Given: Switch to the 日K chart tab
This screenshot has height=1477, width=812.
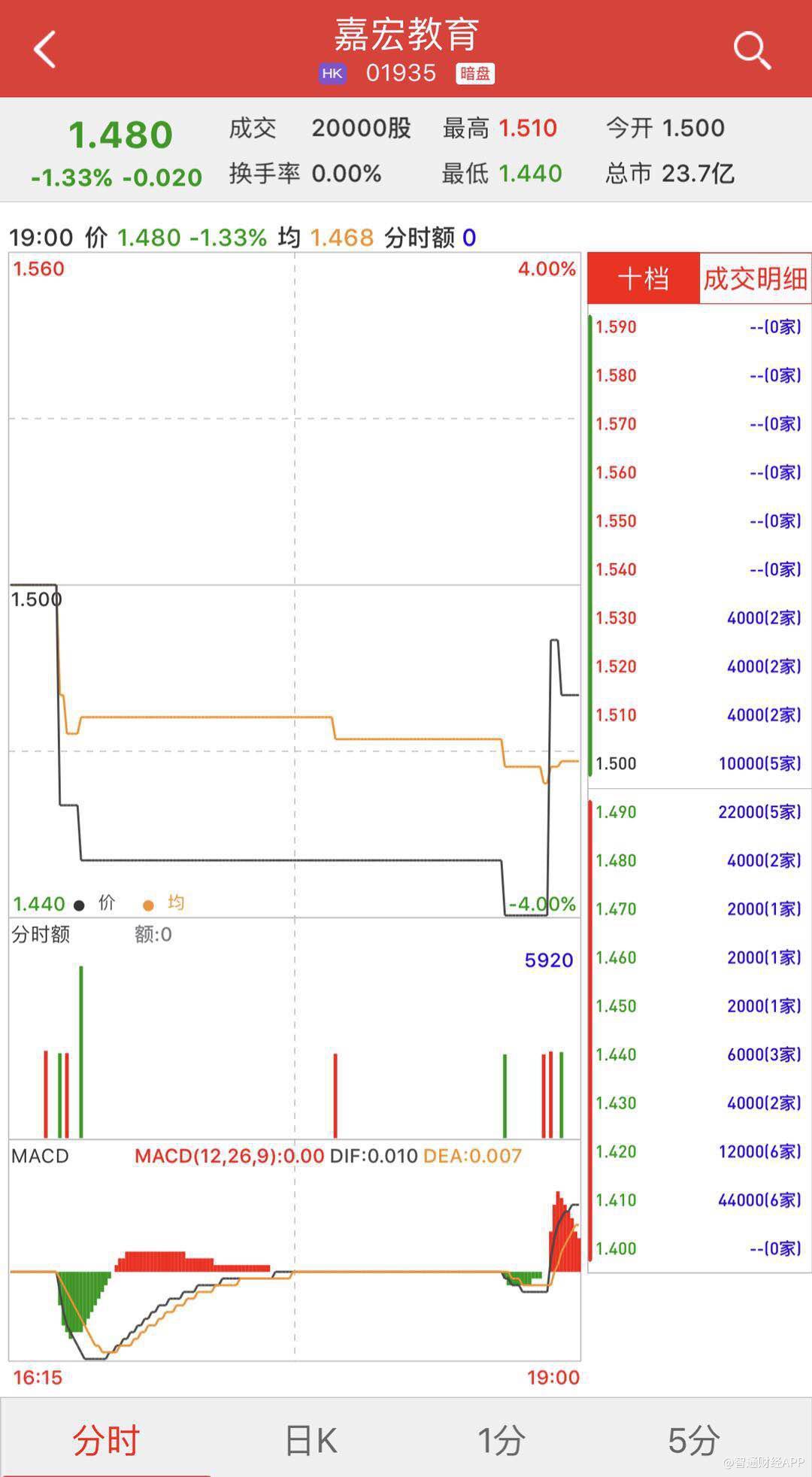Looking at the screenshot, I should [311, 1439].
